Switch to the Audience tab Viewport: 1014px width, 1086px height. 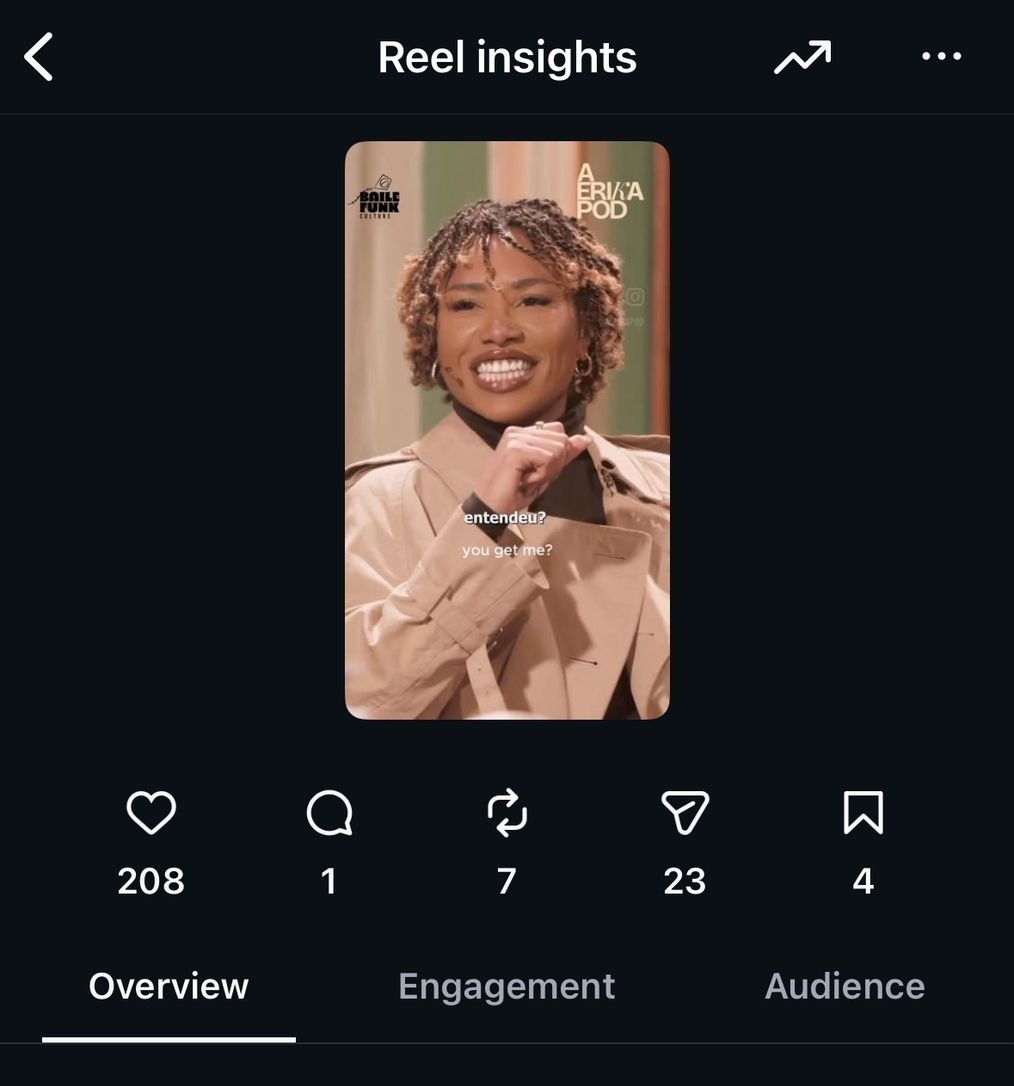(844, 986)
